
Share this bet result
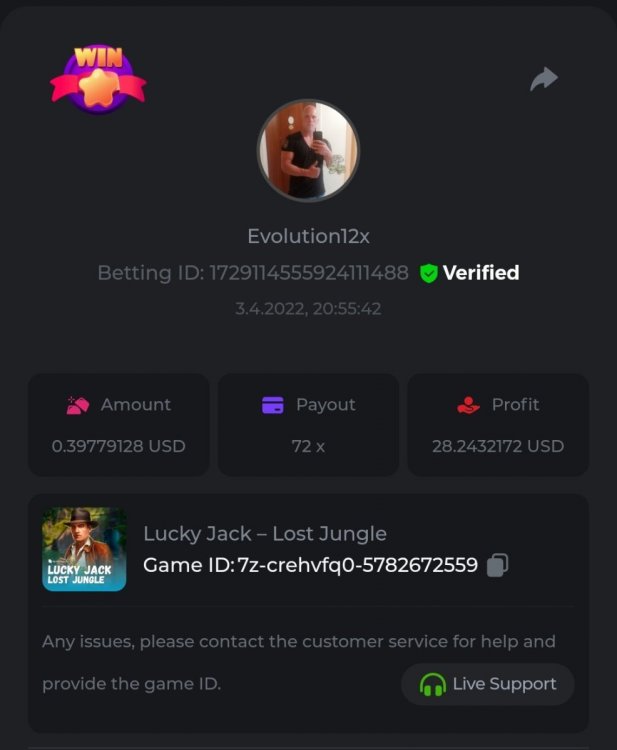[543, 79]
